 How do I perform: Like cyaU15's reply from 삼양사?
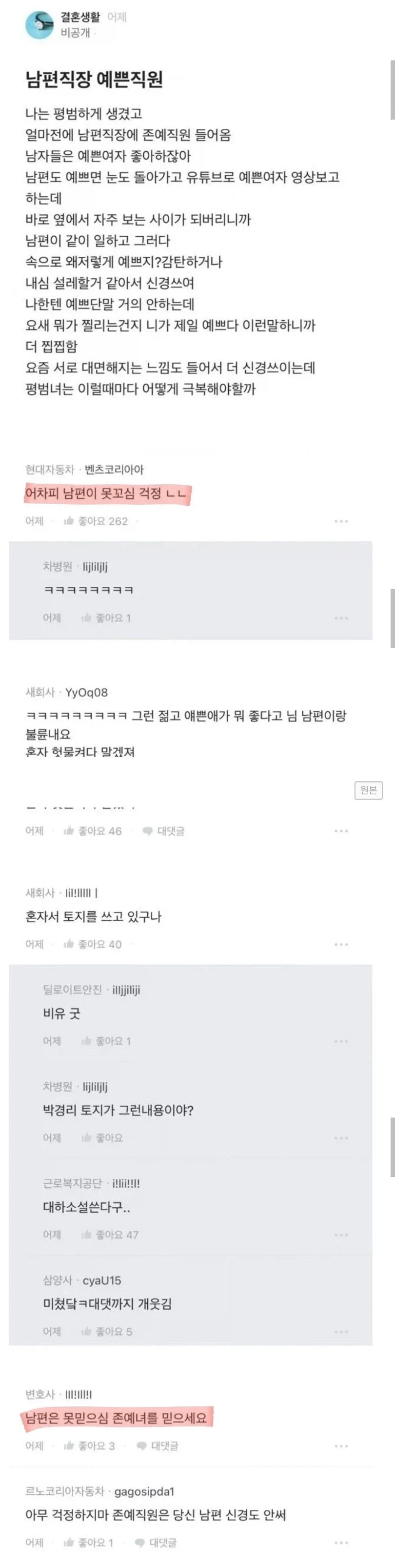pos(107,1331)
